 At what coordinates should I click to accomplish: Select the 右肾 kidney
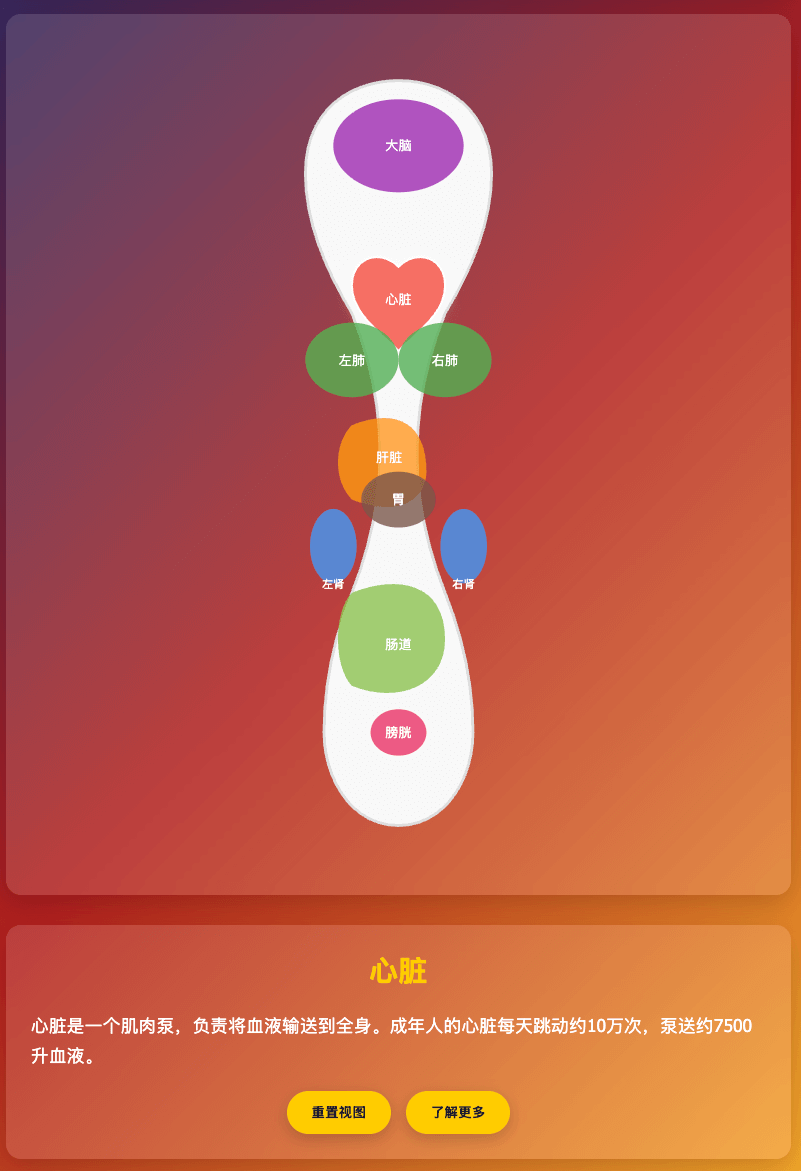463,546
